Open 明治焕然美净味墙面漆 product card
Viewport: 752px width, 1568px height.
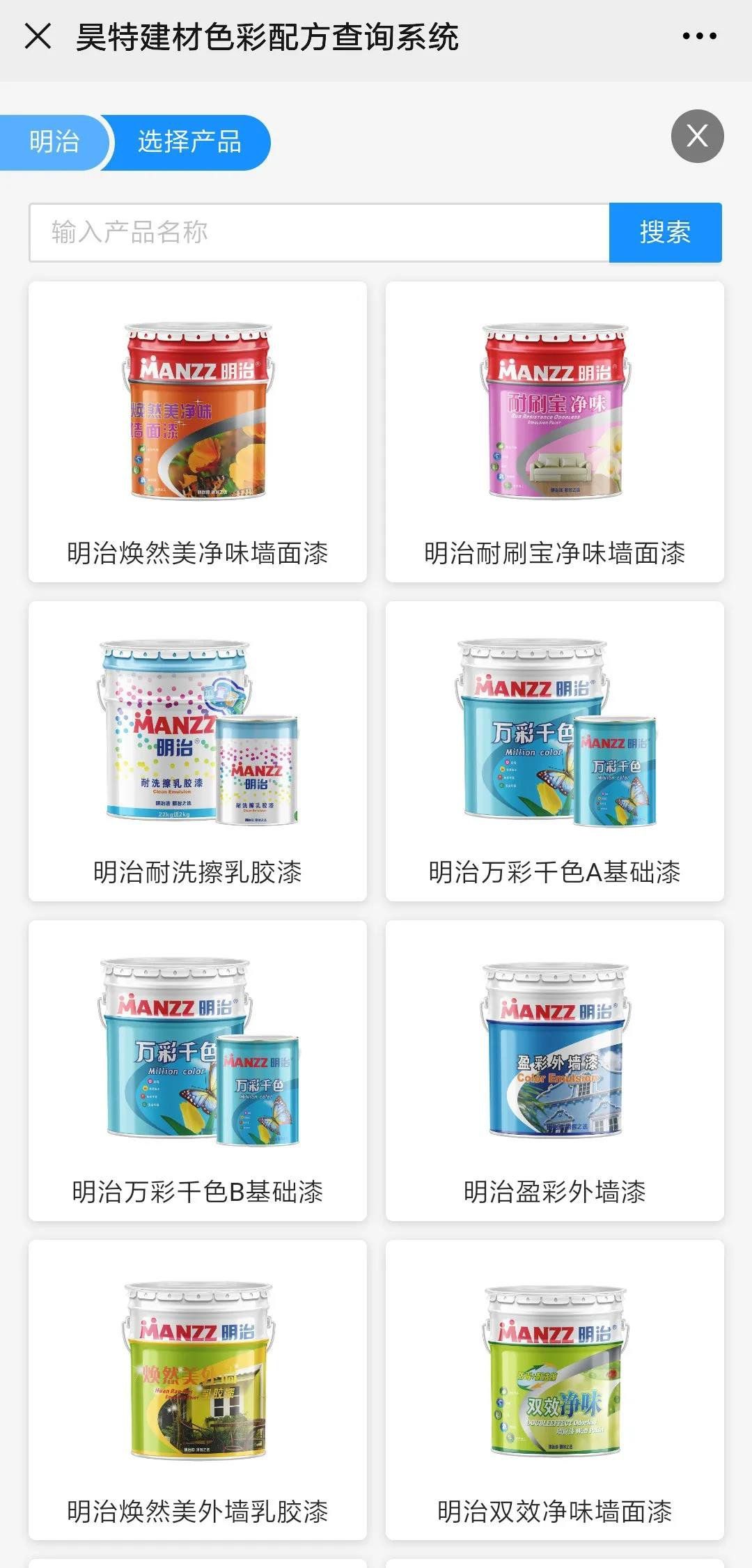[x=198, y=432]
